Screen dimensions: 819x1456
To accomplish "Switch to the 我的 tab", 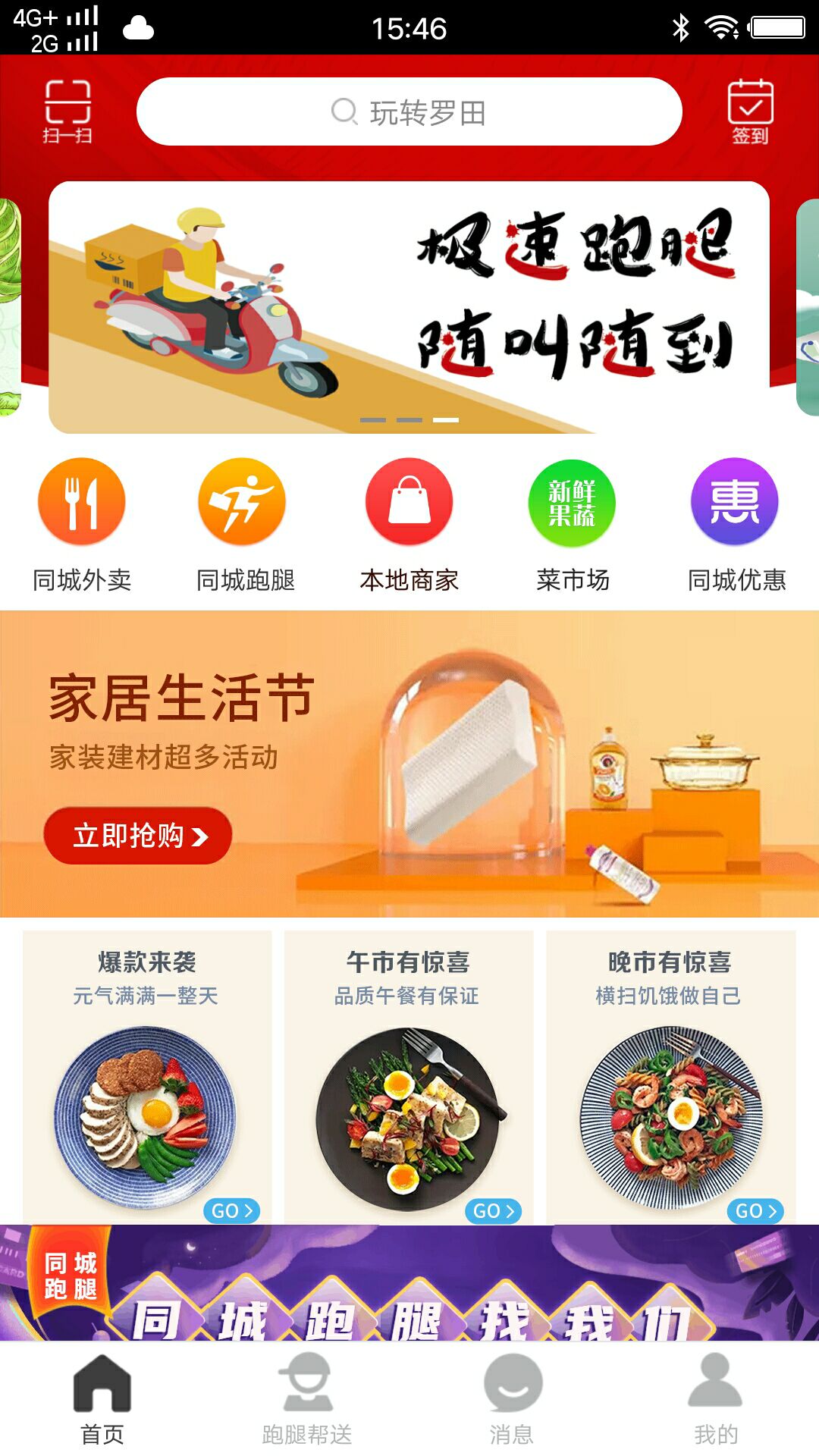I will [x=716, y=1400].
